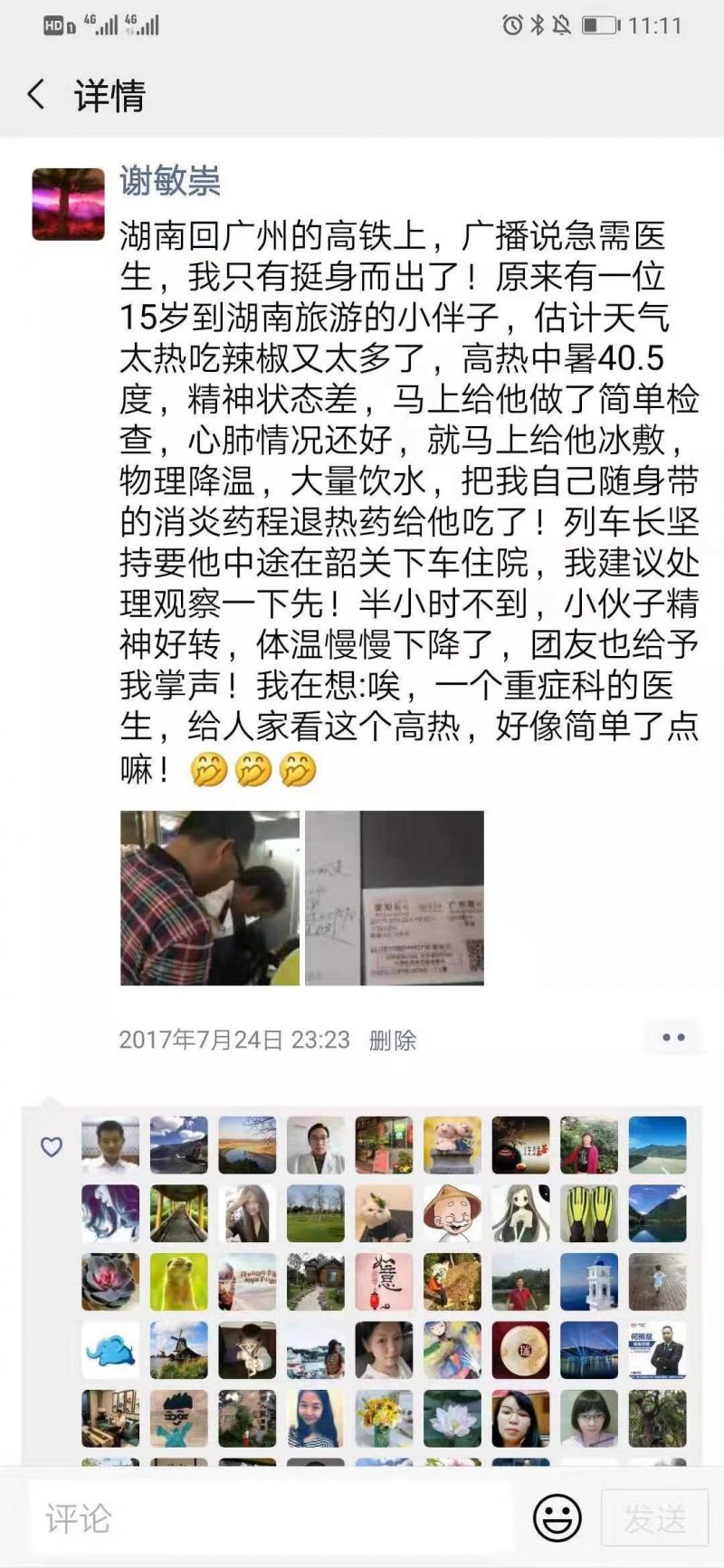Delete this post via 删除
The image size is (724, 1568).
(x=392, y=1041)
